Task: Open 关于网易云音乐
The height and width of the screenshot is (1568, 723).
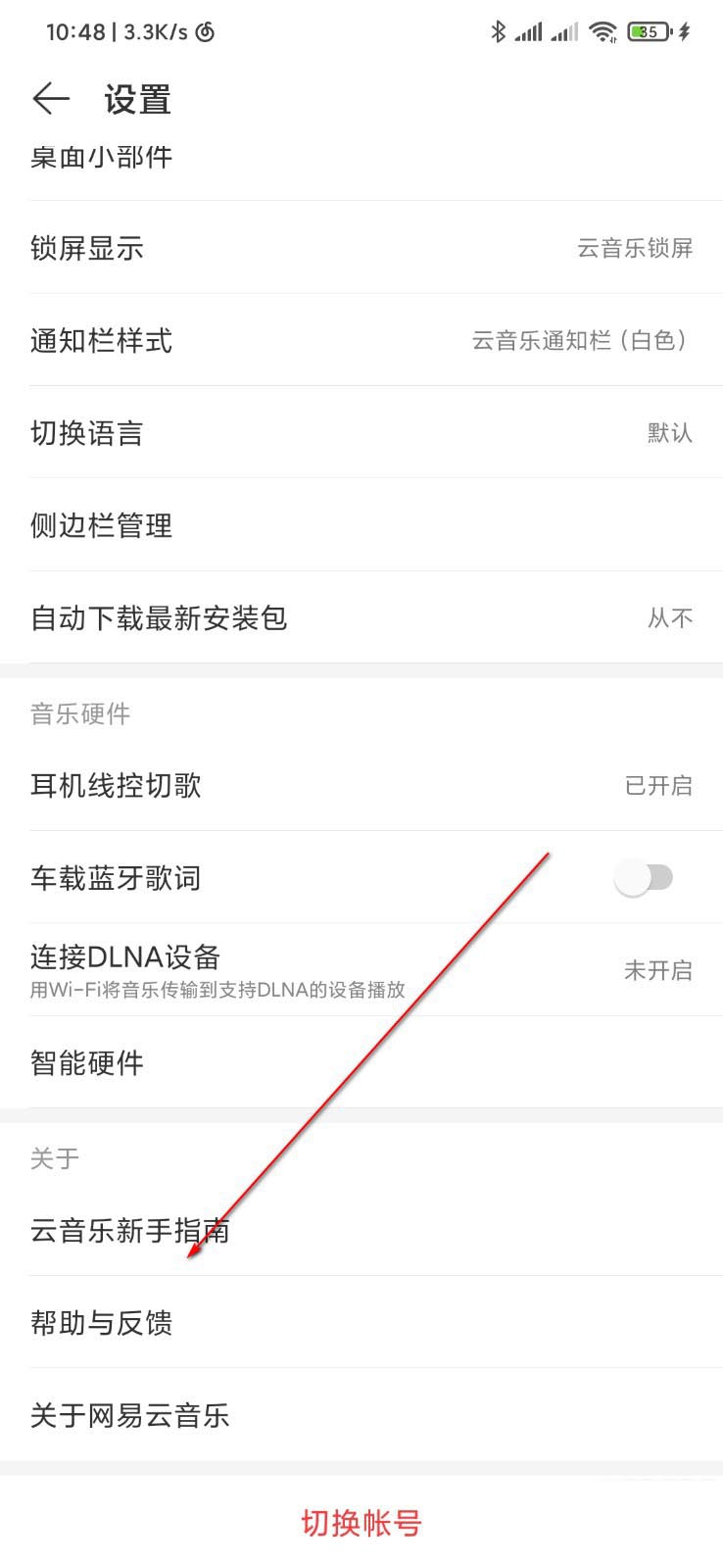Action: 361,1415
